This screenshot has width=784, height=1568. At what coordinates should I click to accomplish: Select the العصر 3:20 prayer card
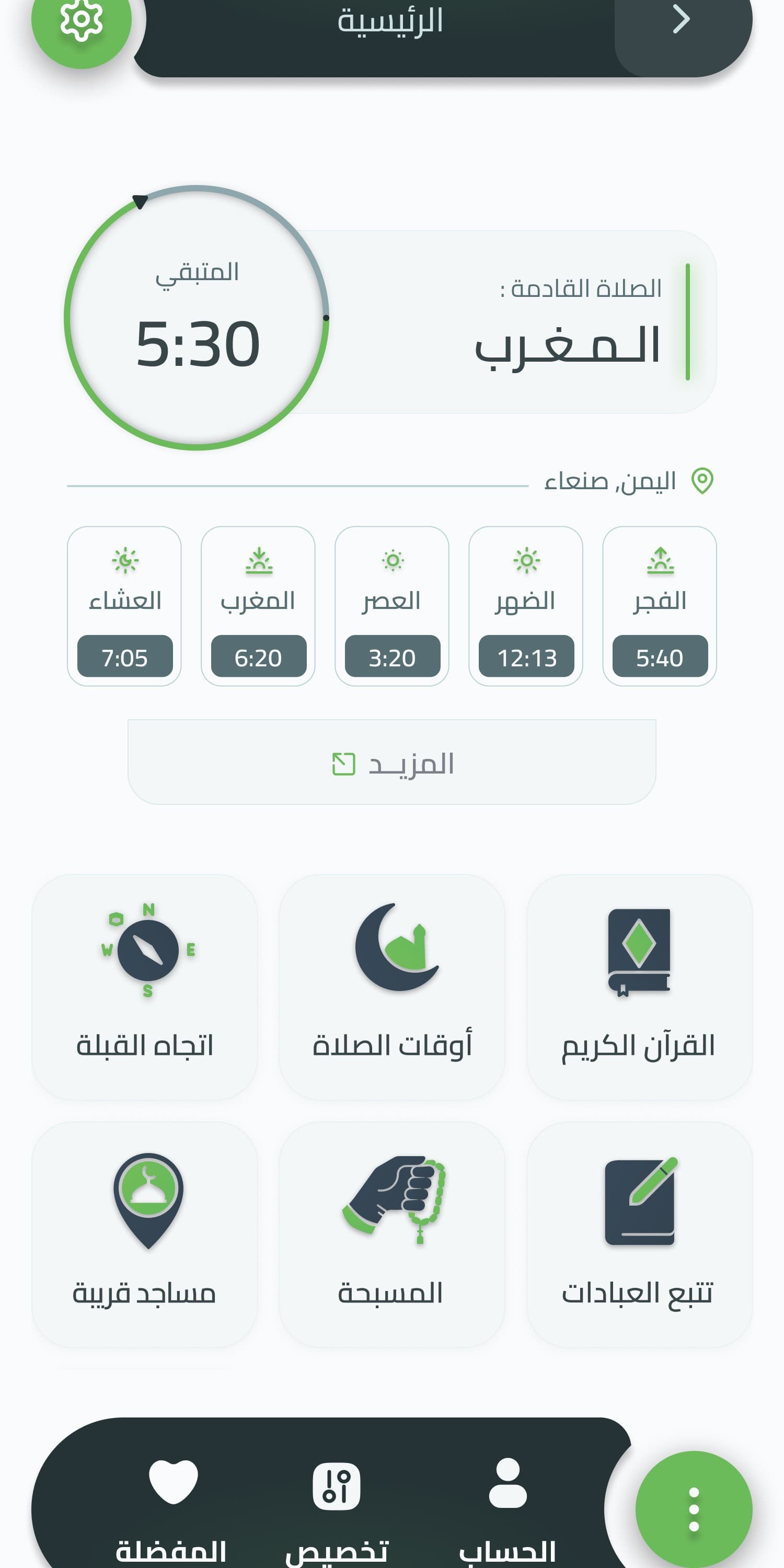391,606
